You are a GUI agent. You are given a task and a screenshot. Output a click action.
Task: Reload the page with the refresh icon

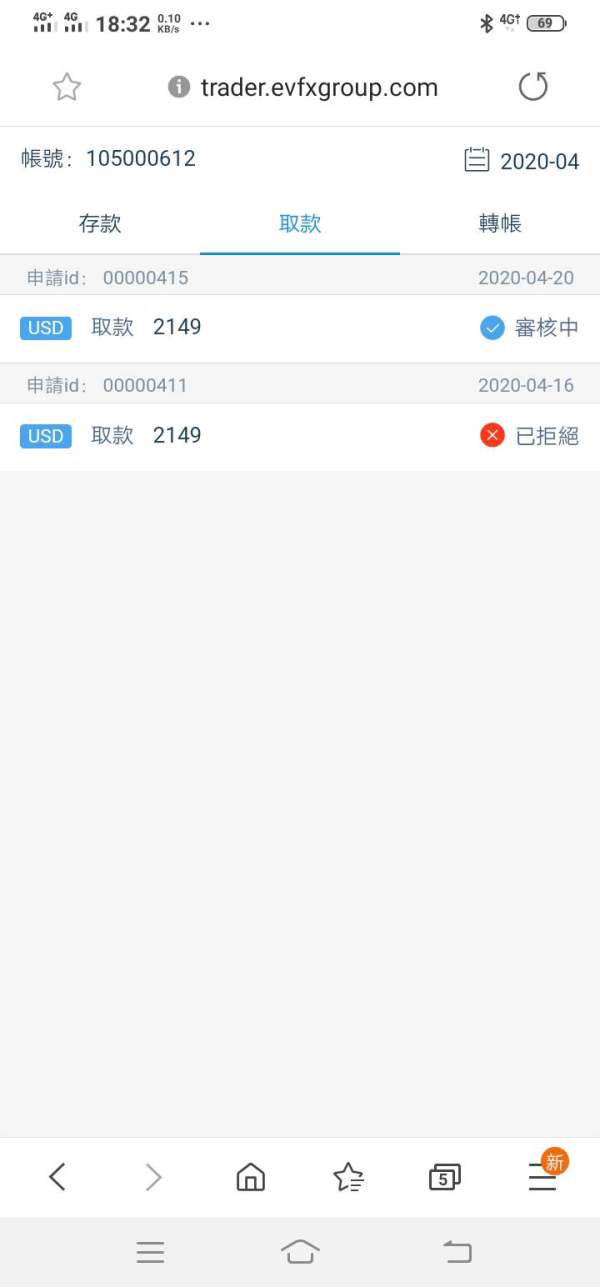click(x=533, y=87)
